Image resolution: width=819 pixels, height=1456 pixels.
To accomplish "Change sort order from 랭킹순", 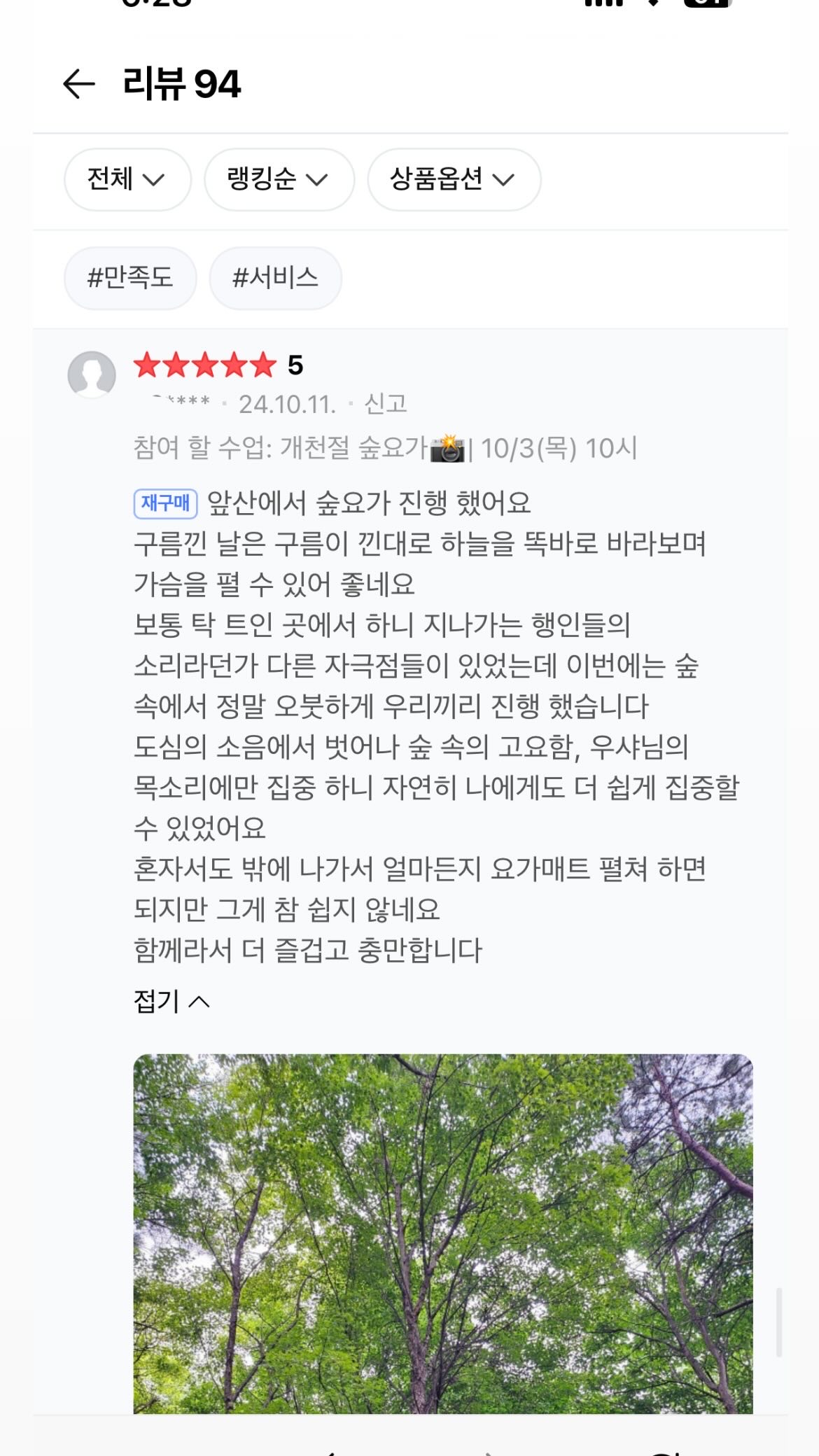I will click(x=279, y=180).
